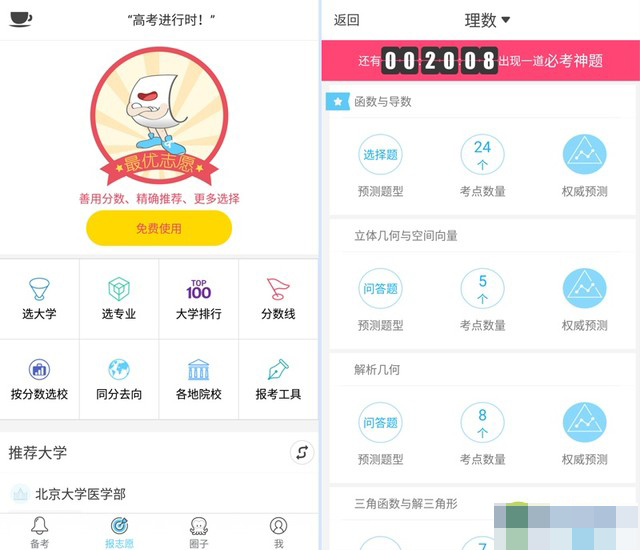Screen dimensions: 640x550
Task: Refresh the 推荐大学 list
Action: (x=301, y=452)
